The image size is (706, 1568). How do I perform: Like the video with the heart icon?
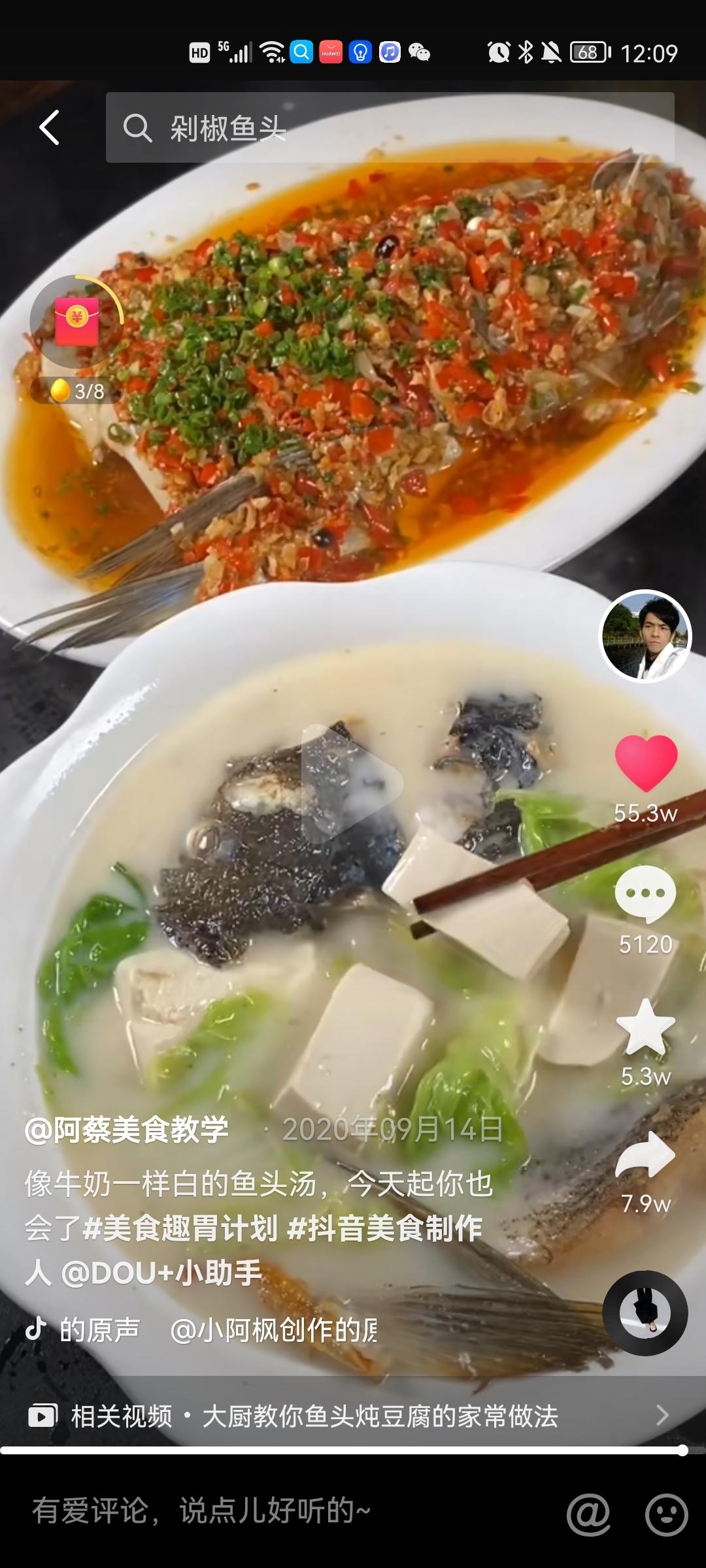tap(645, 763)
